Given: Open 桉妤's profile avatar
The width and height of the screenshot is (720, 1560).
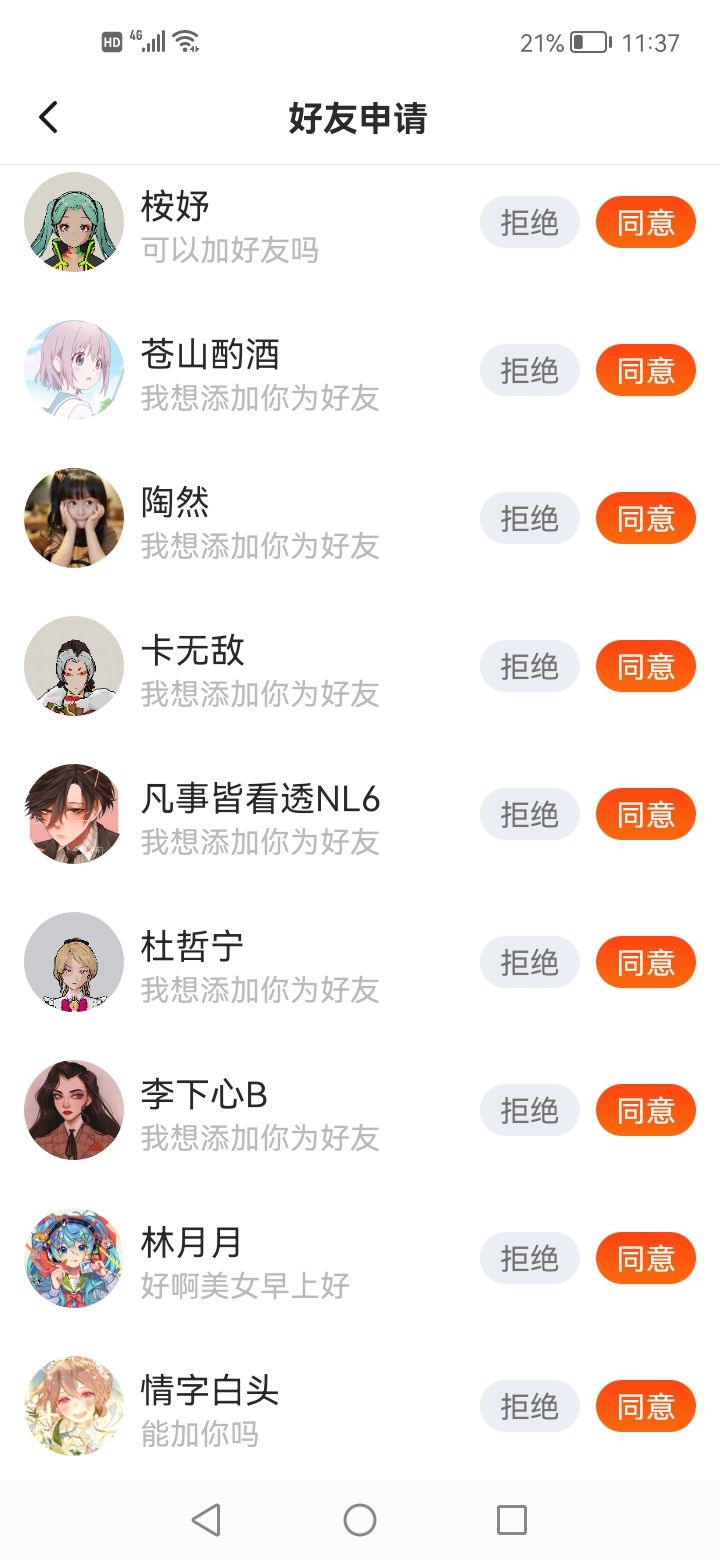Looking at the screenshot, I should (x=74, y=222).
